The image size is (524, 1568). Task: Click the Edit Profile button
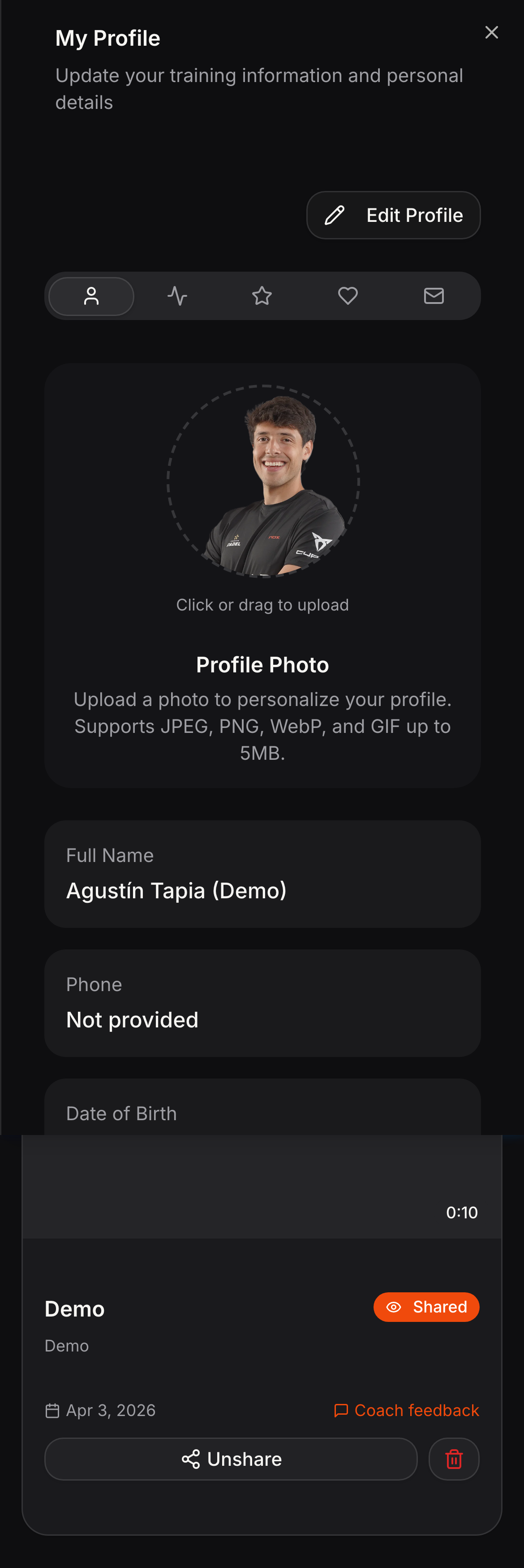click(x=393, y=215)
